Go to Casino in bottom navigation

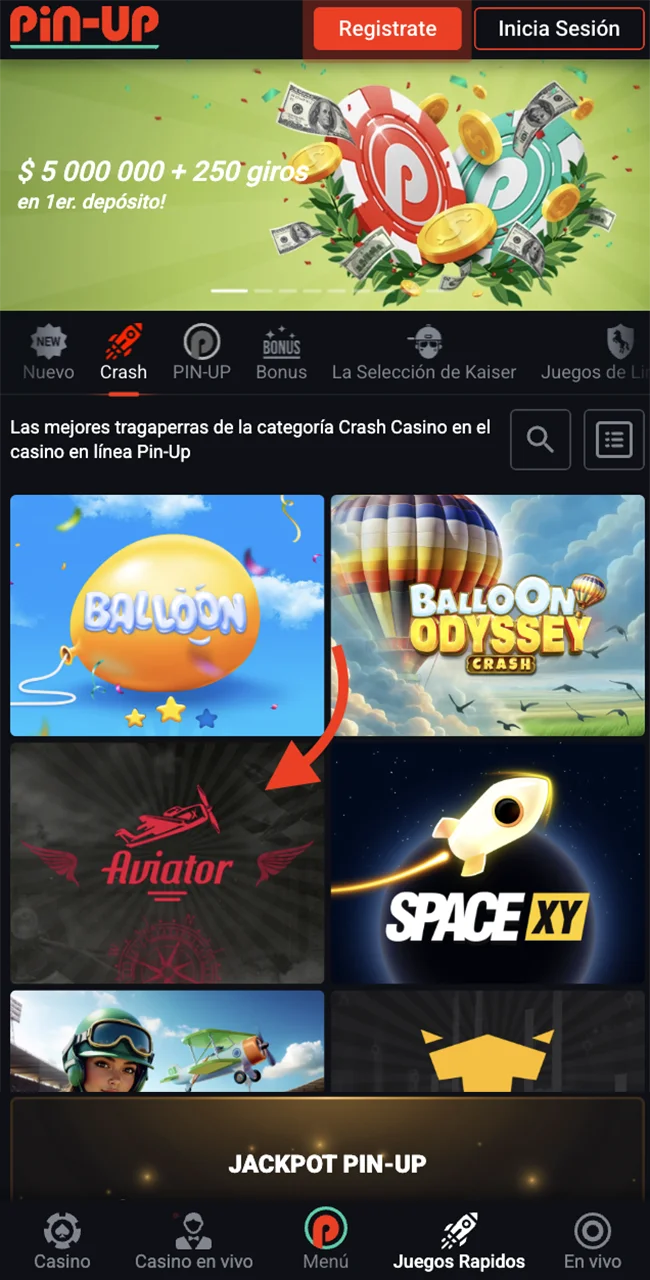[x=62, y=1241]
